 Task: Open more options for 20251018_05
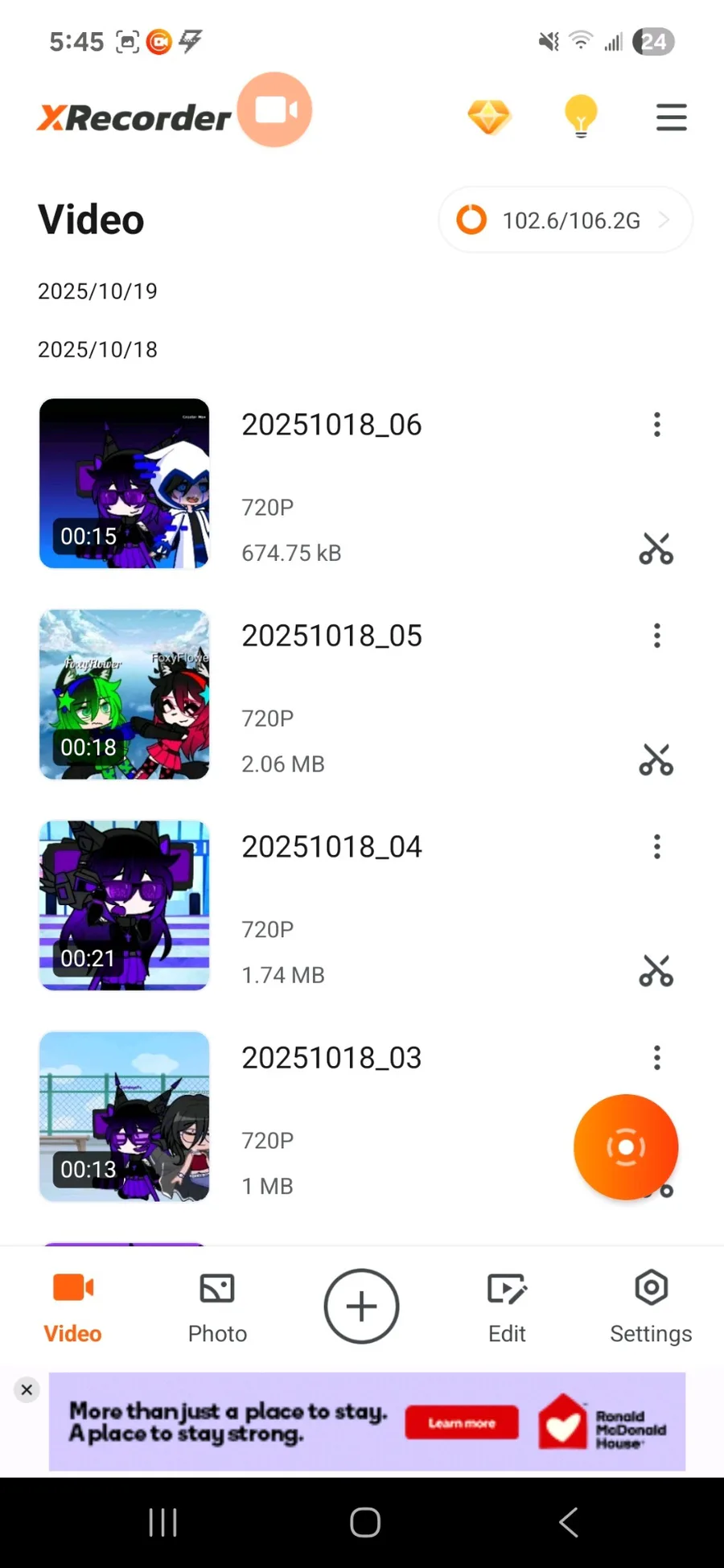[x=657, y=636]
